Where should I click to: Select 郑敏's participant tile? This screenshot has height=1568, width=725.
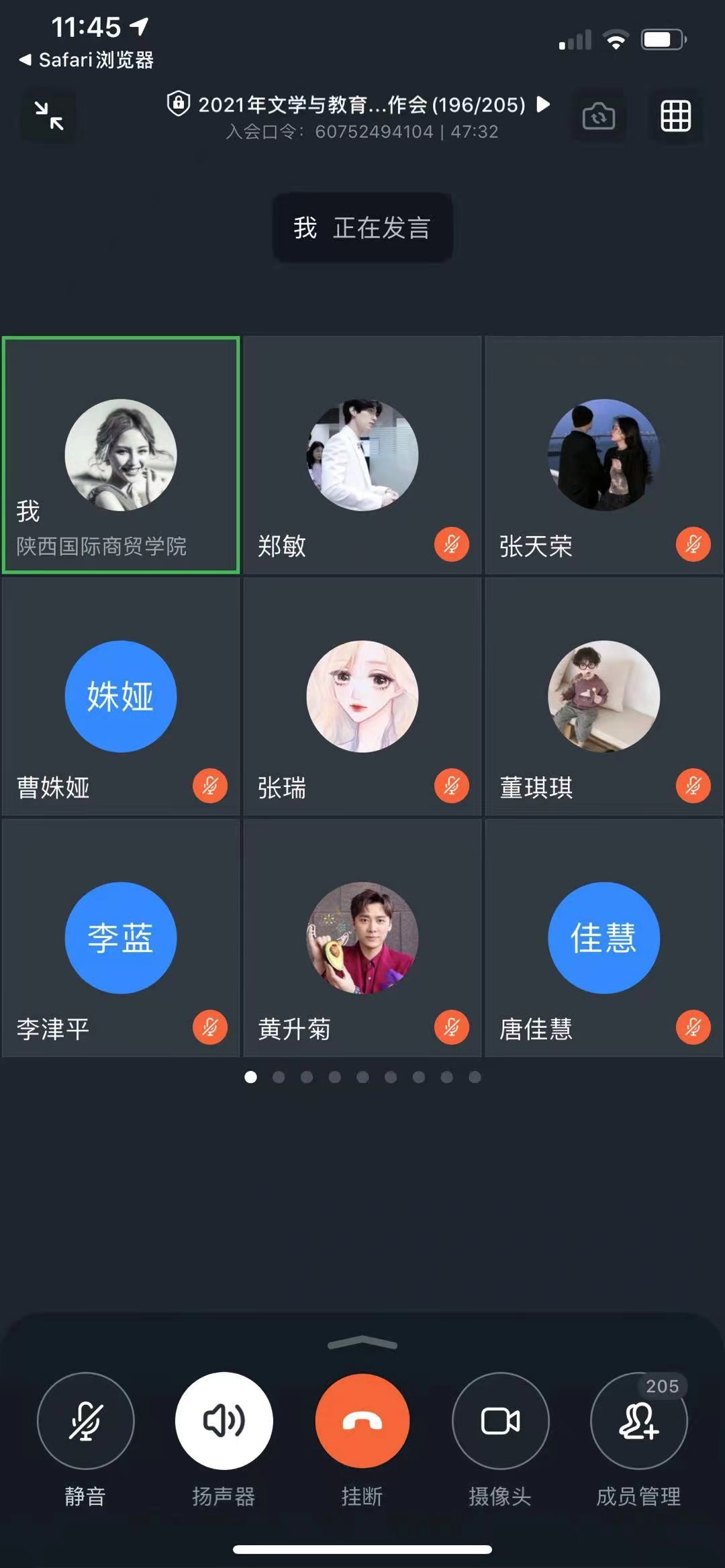pos(362,455)
